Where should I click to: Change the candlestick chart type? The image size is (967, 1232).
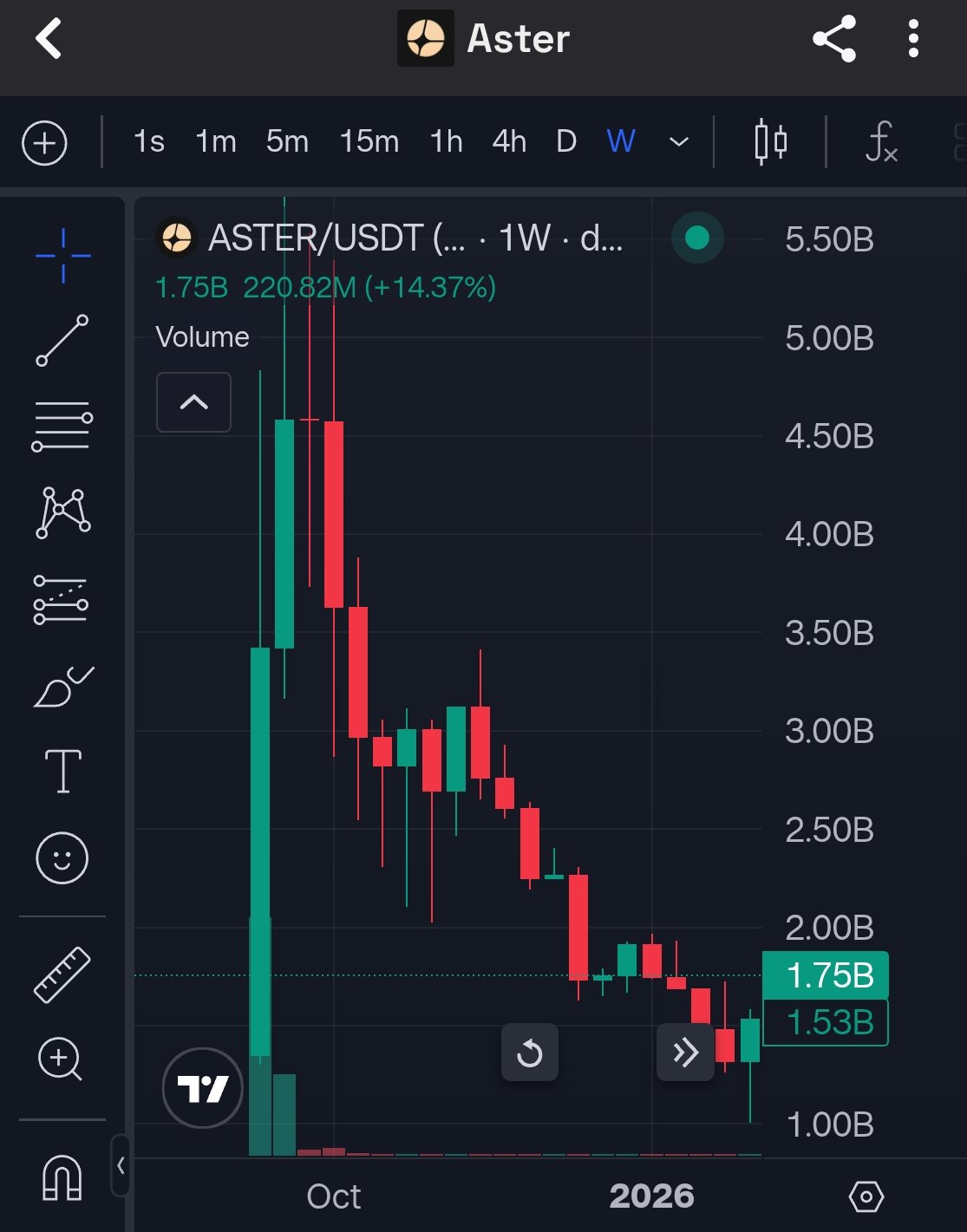770,142
